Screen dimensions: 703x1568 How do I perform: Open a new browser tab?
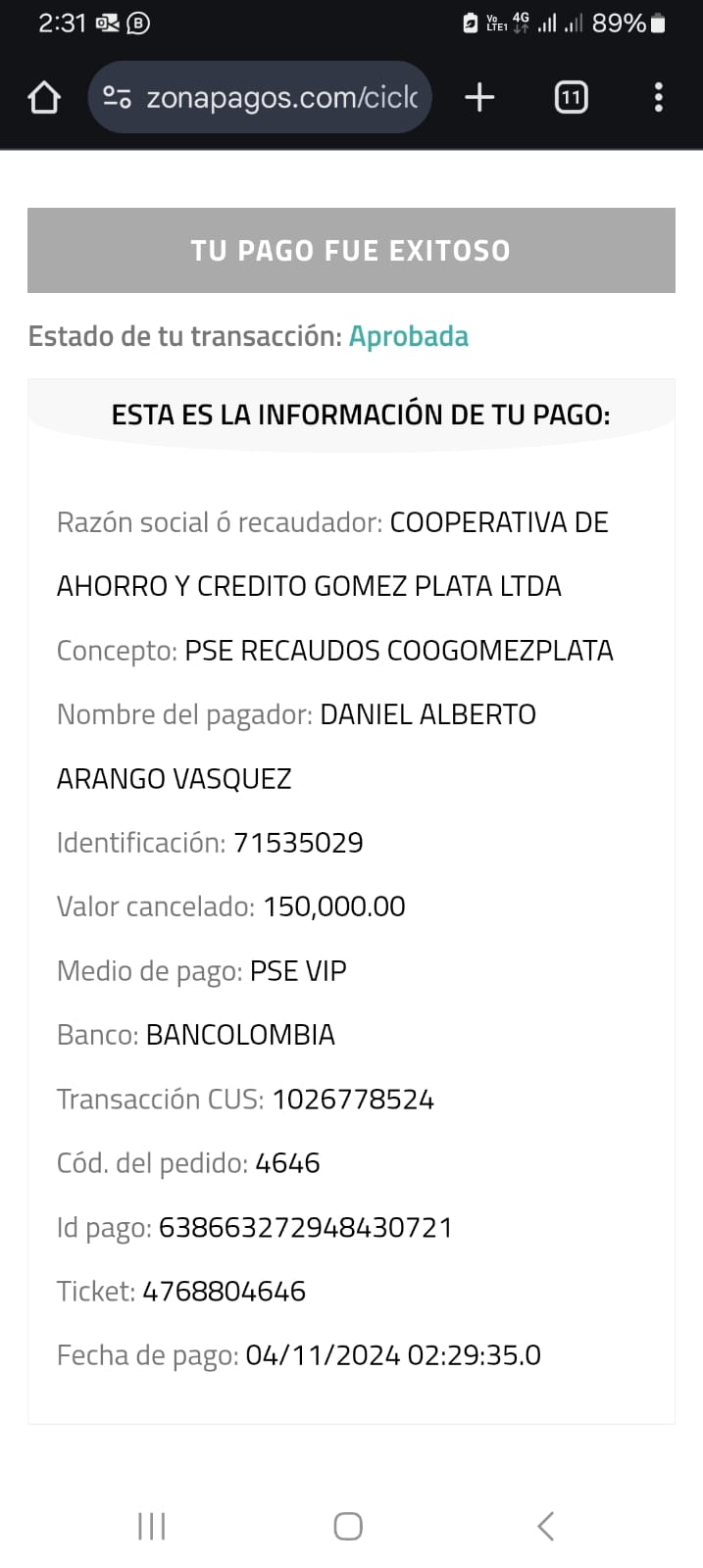pos(479,97)
